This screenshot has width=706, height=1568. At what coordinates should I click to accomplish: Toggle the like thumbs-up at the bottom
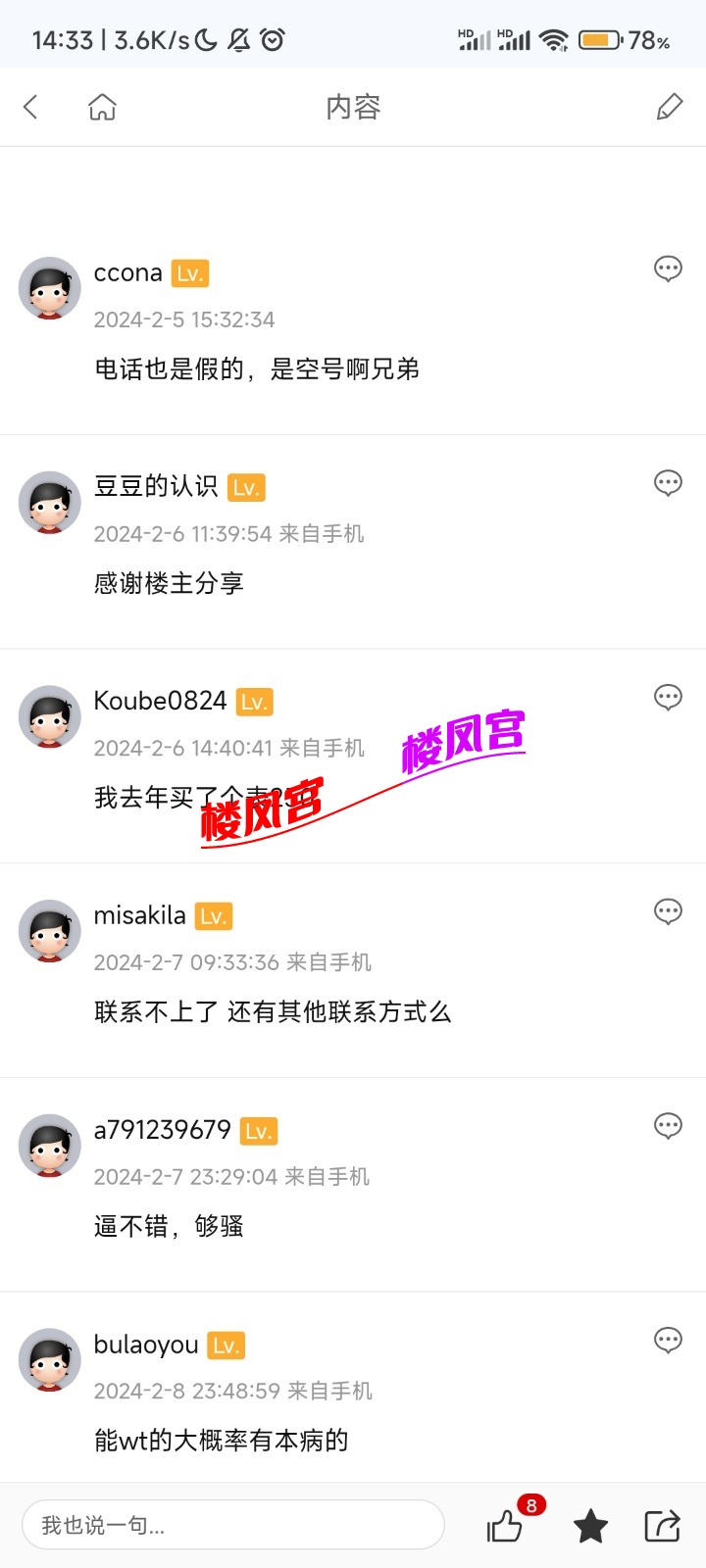click(x=504, y=1527)
